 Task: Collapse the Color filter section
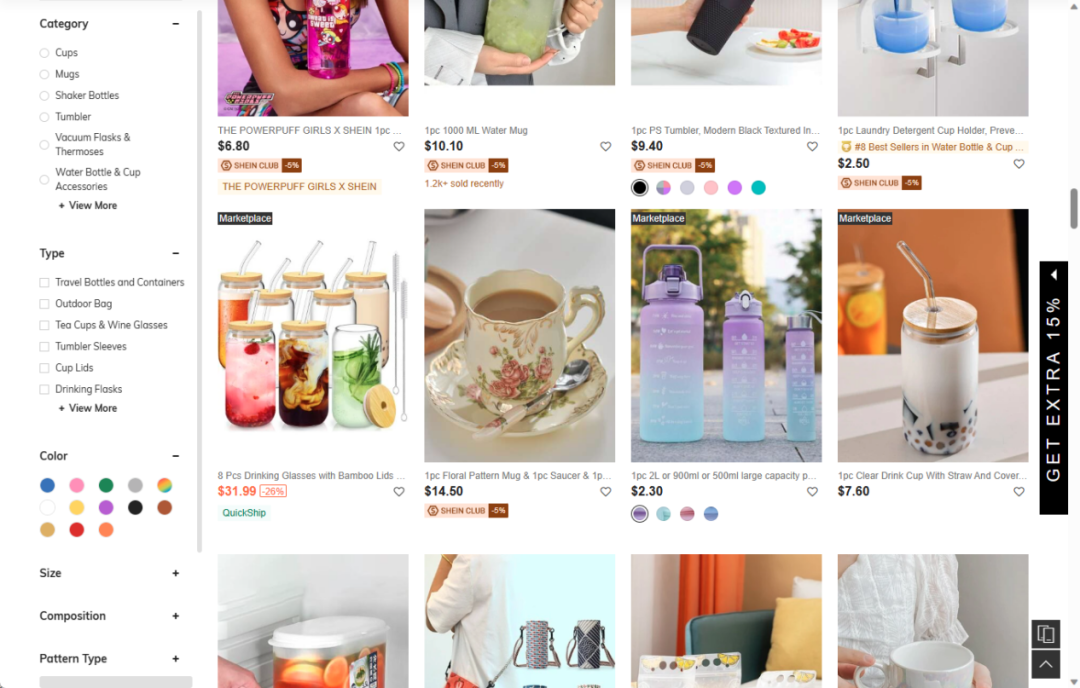[x=176, y=456]
